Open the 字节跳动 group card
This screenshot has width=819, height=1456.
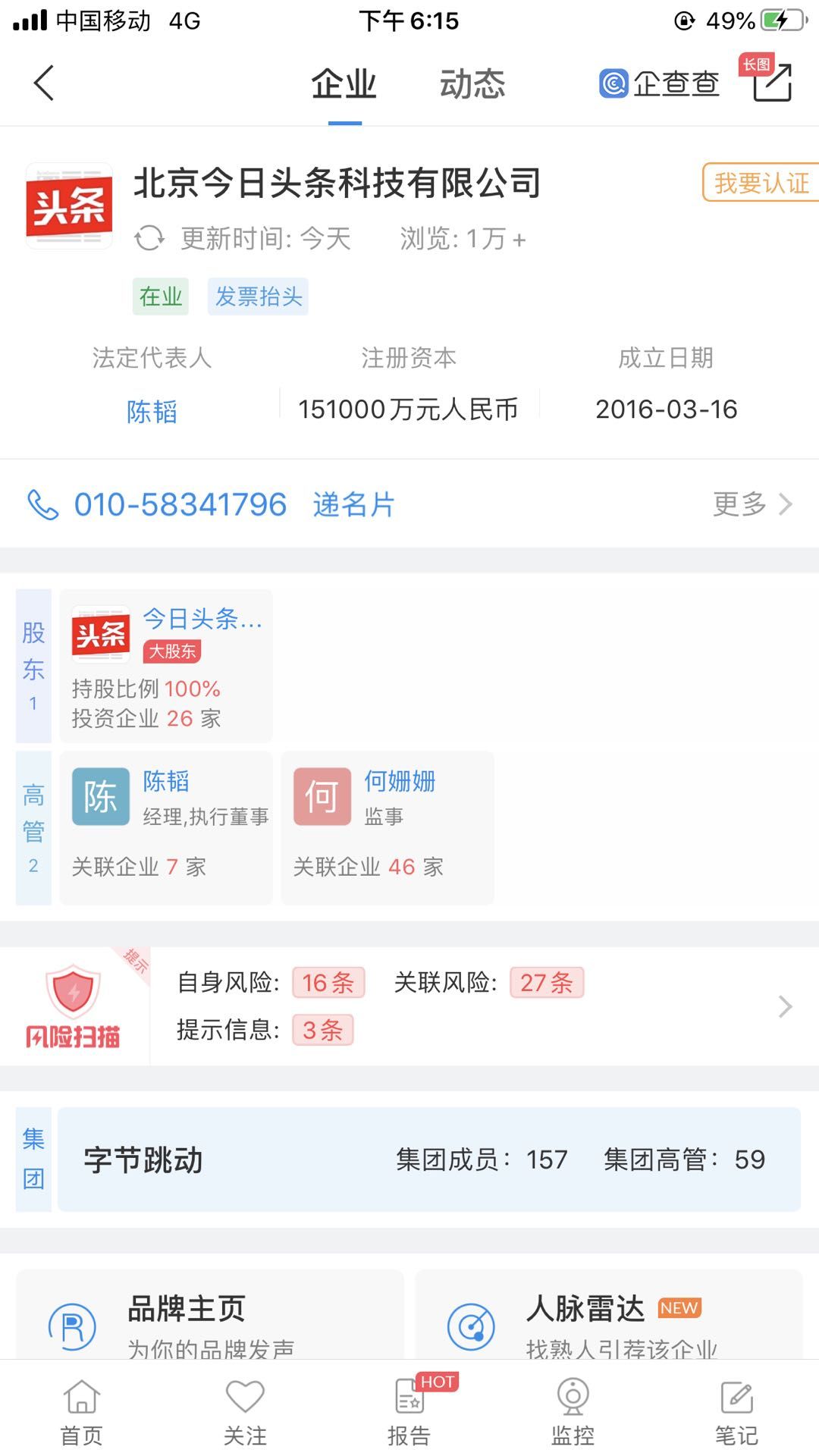click(428, 1159)
